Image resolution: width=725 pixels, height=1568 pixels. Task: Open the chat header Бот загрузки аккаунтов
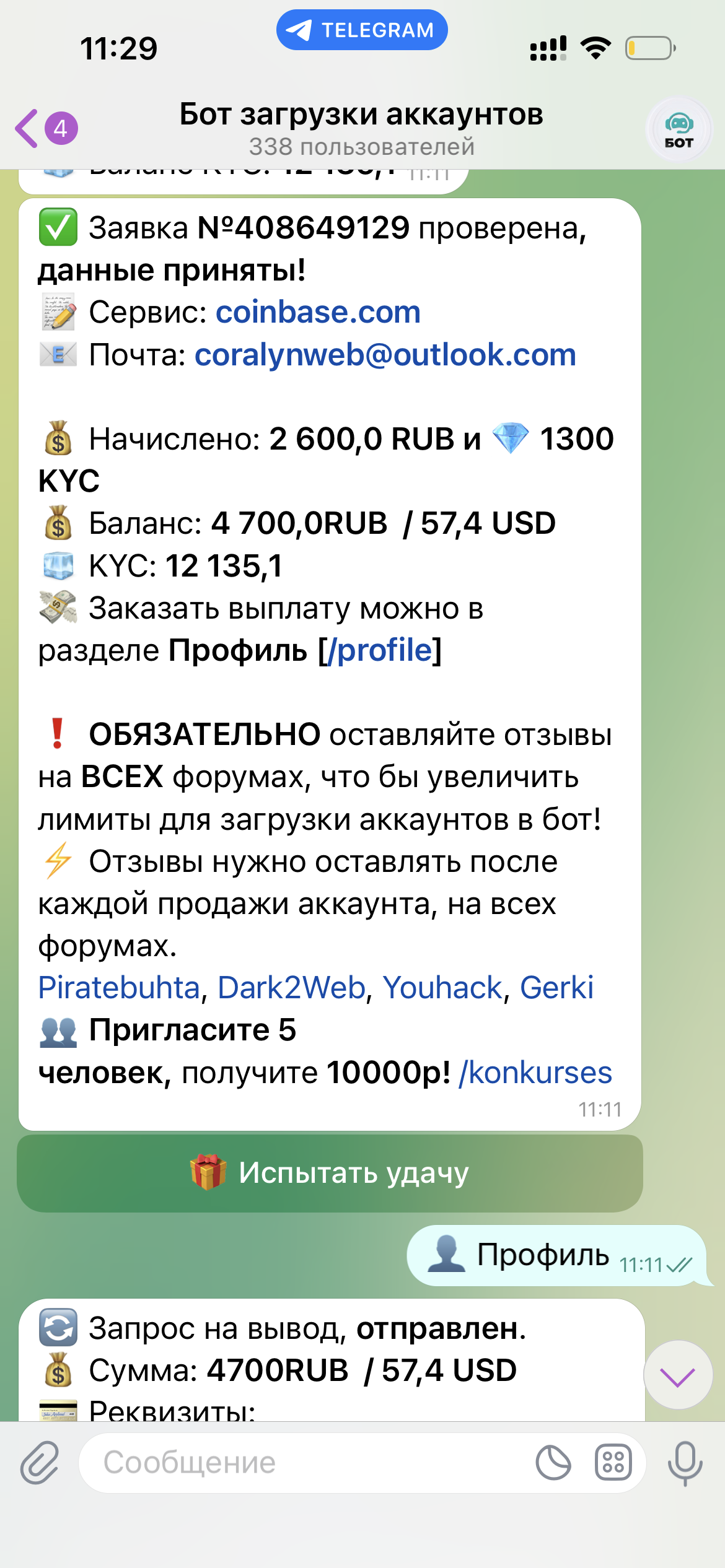click(361, 128)
